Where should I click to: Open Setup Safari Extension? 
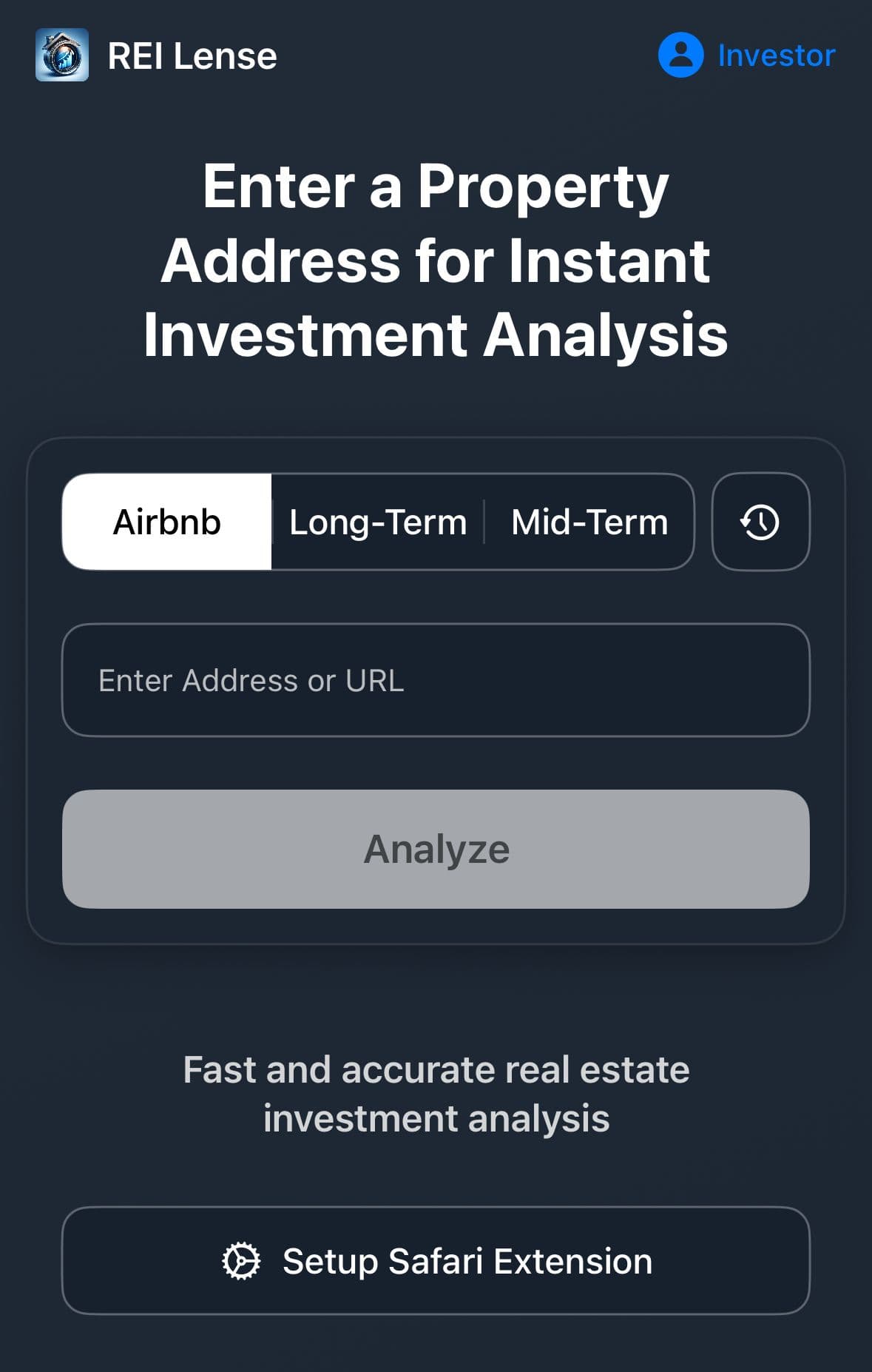436,1261
